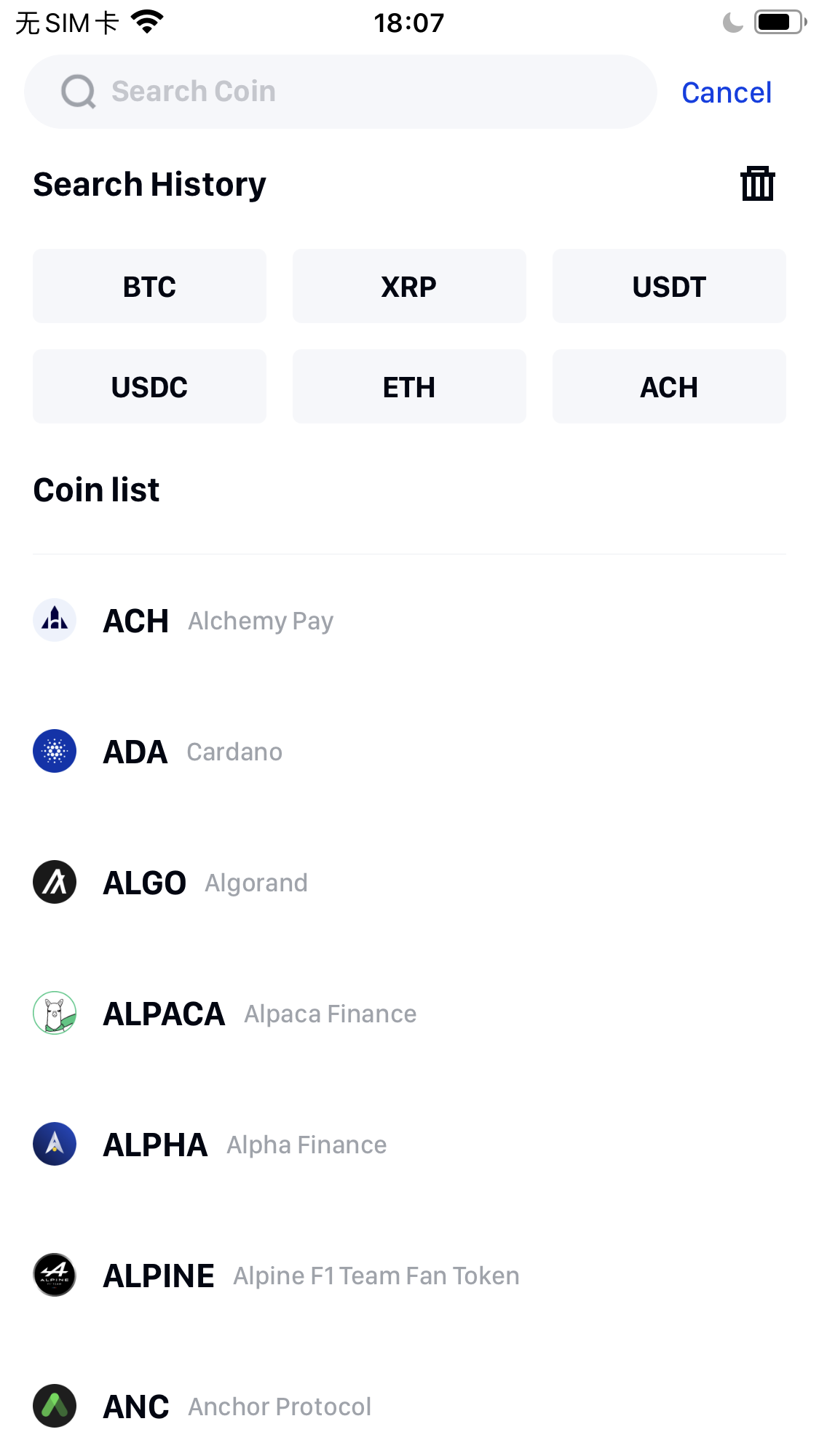The image size is (819, 1456).
Task: Select XRP from search history
Action: 408,286
